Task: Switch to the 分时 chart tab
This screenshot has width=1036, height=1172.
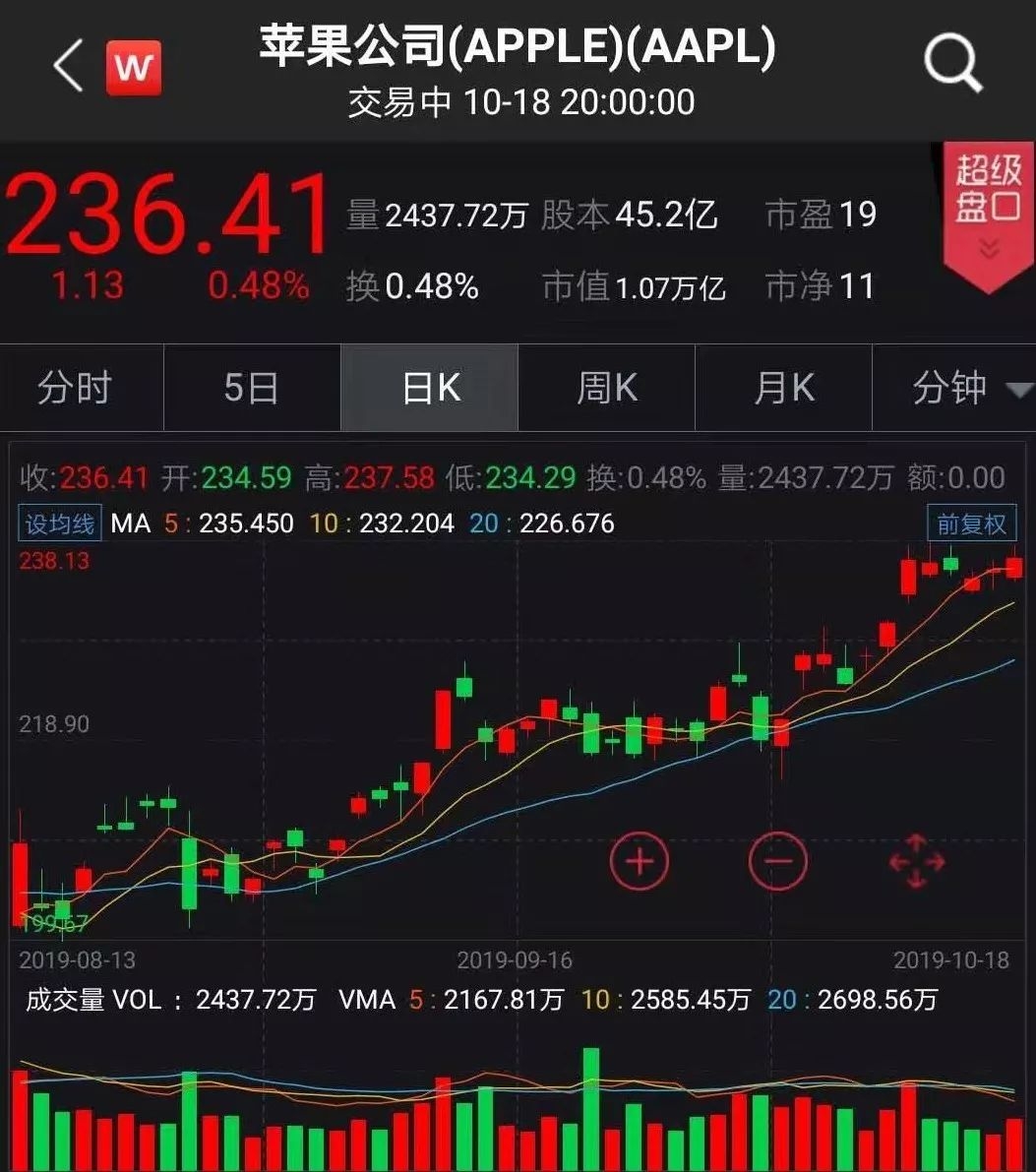Action: coord(75,389)
